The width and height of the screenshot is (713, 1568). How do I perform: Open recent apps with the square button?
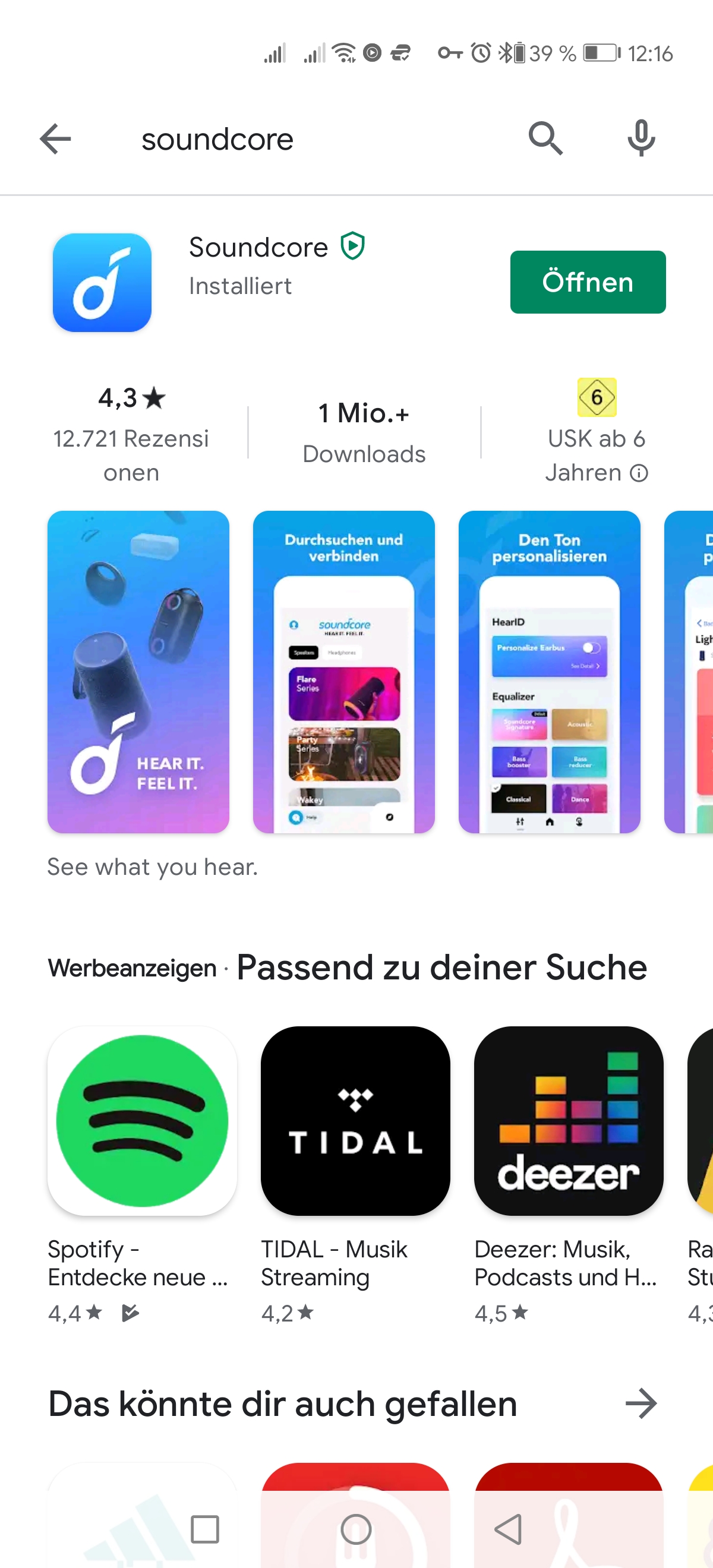[204, 1529]
